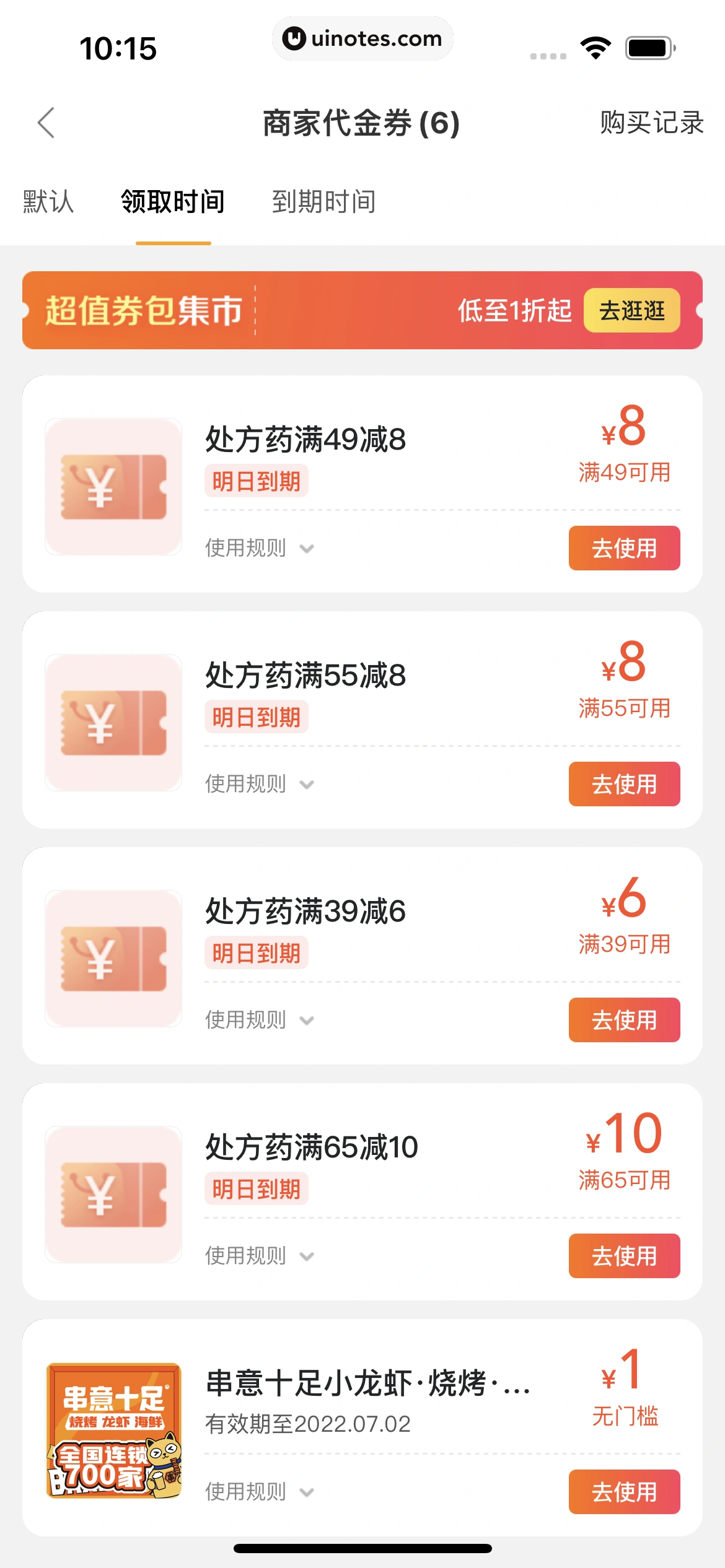This screenshot has height=1568, width=725.
Task: Tap 去使用 for the 满65减10 coupon
Action: coord(623,1256)
